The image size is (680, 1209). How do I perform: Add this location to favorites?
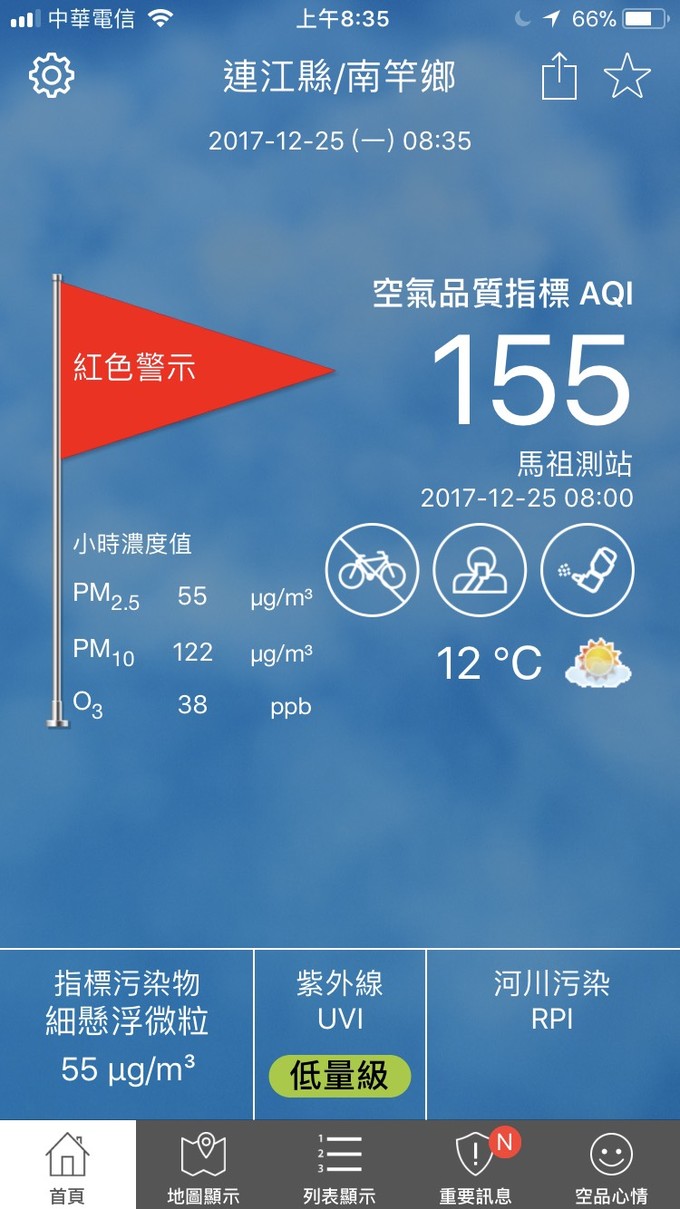coord(627,77)
